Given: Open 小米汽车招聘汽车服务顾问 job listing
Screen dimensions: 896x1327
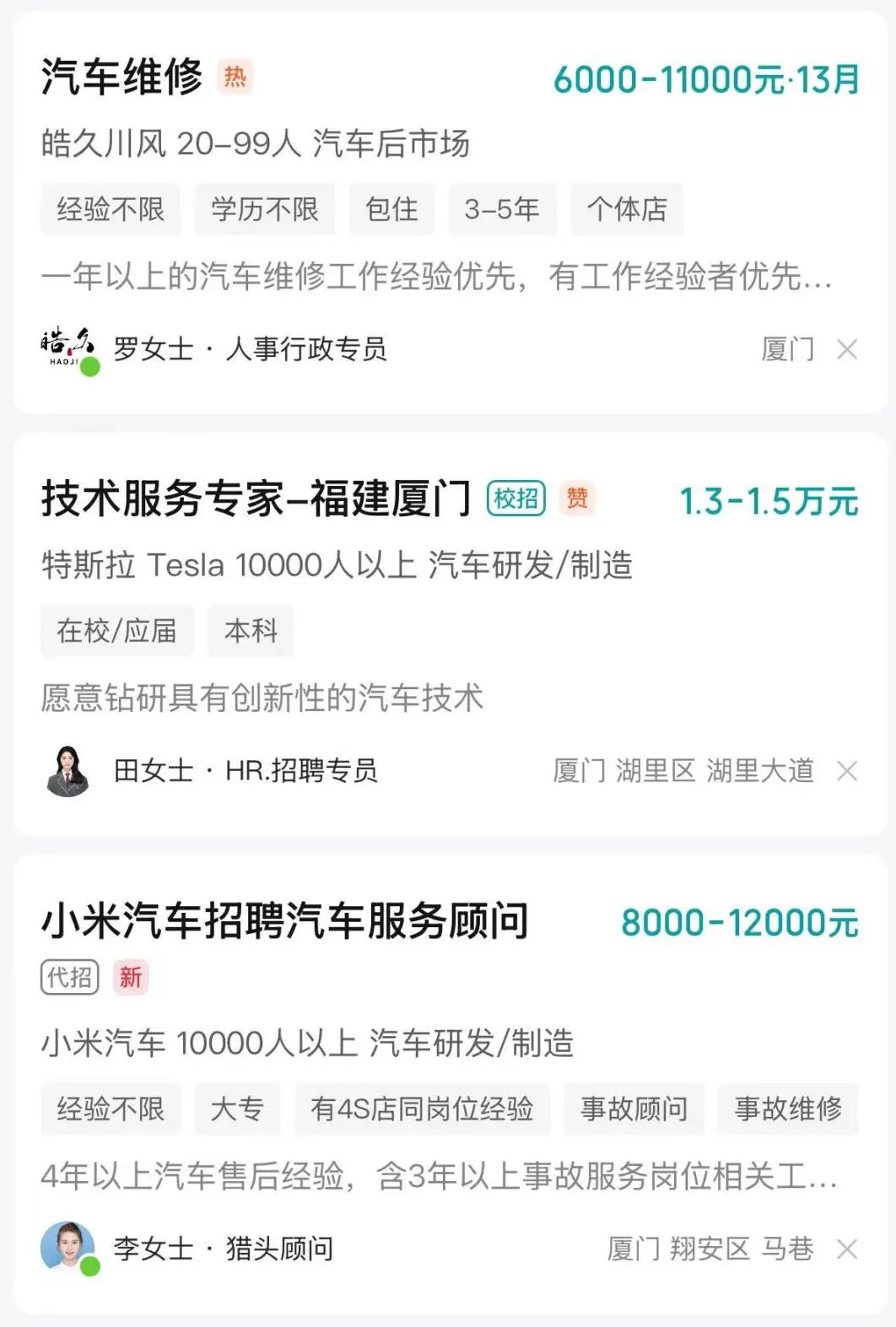Looking at the screenshot, I should coord(285,920).
